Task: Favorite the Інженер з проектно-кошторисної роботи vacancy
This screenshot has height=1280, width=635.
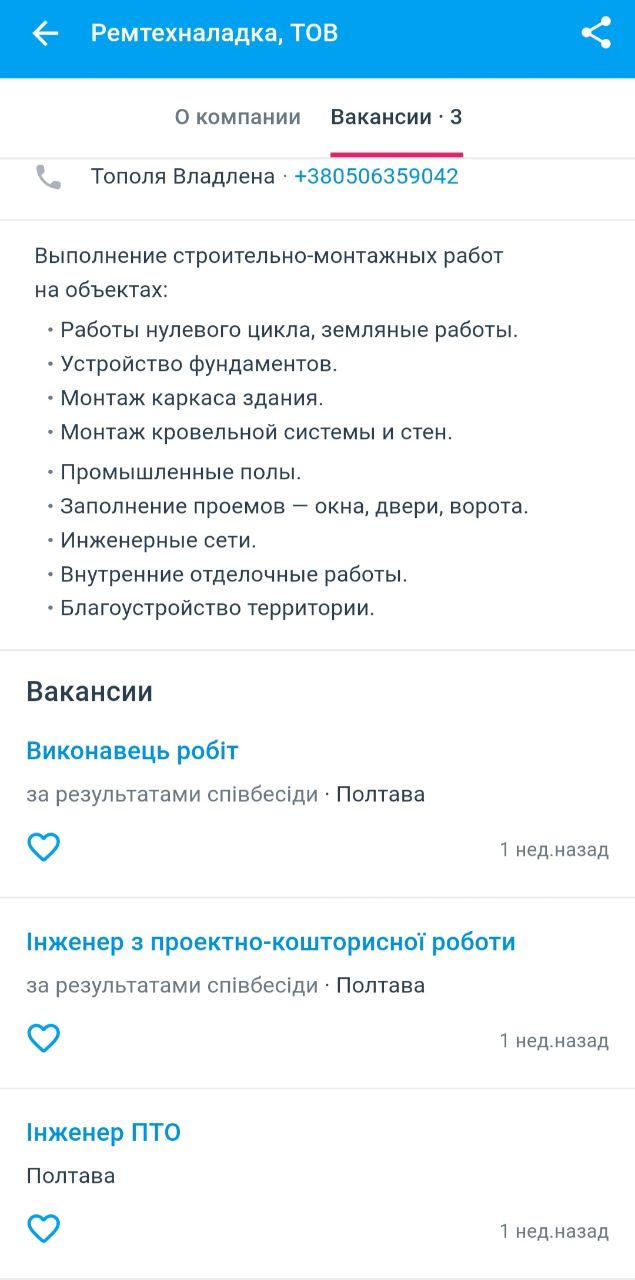Action: coord(44,1039)
